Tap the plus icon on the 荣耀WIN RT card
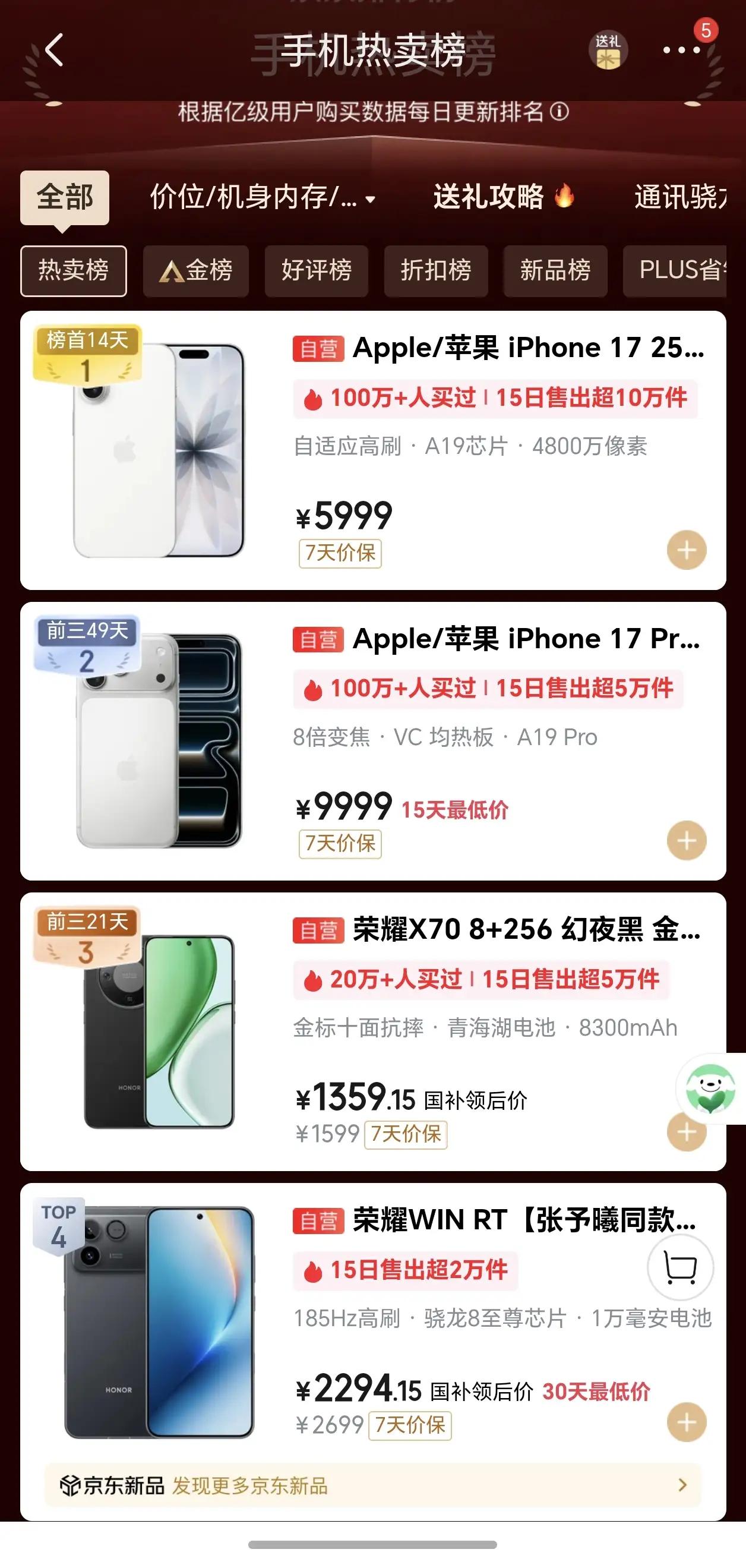 point(688,1422)
